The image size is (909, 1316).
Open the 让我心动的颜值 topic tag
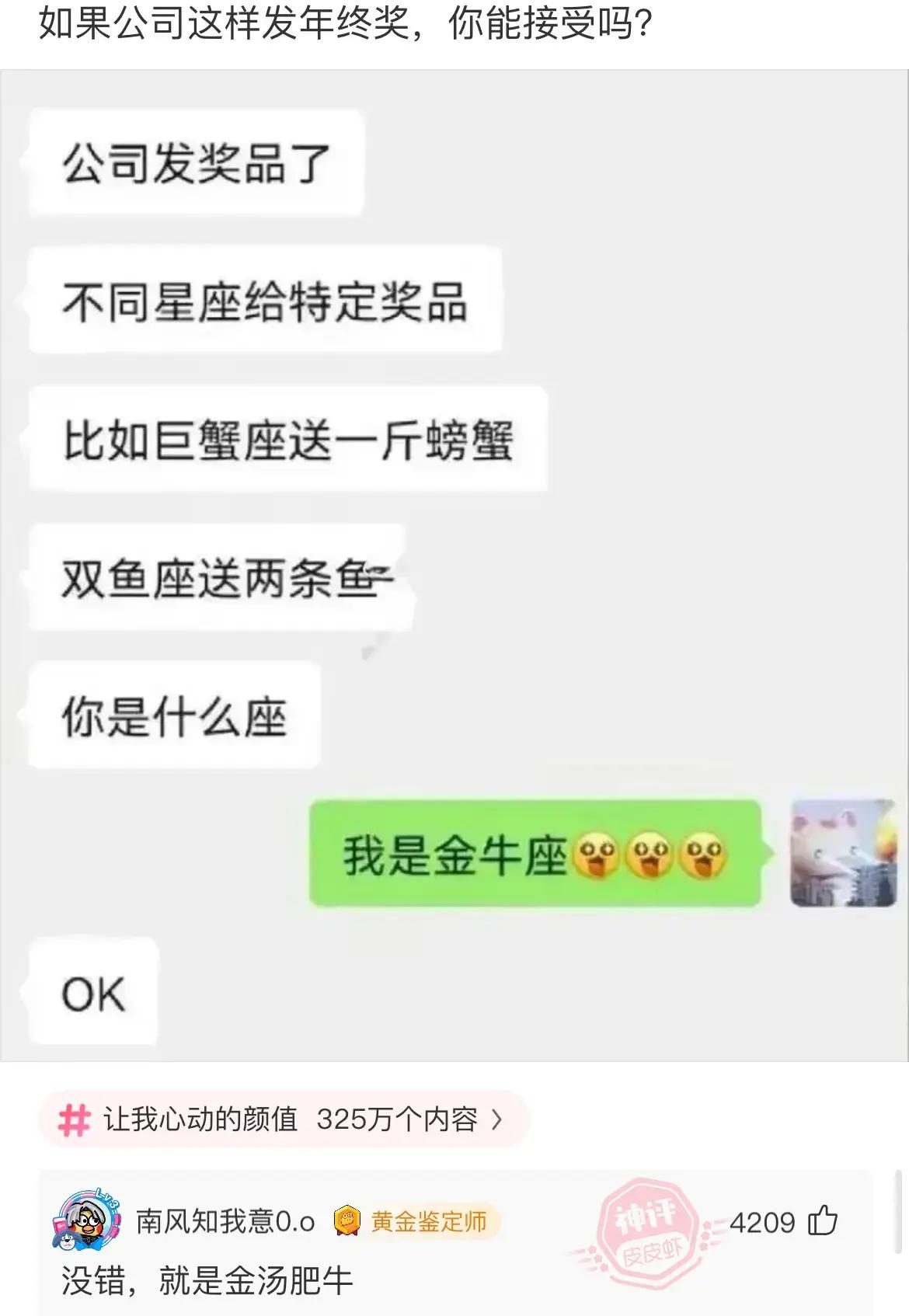click(x=284, y=1119)
